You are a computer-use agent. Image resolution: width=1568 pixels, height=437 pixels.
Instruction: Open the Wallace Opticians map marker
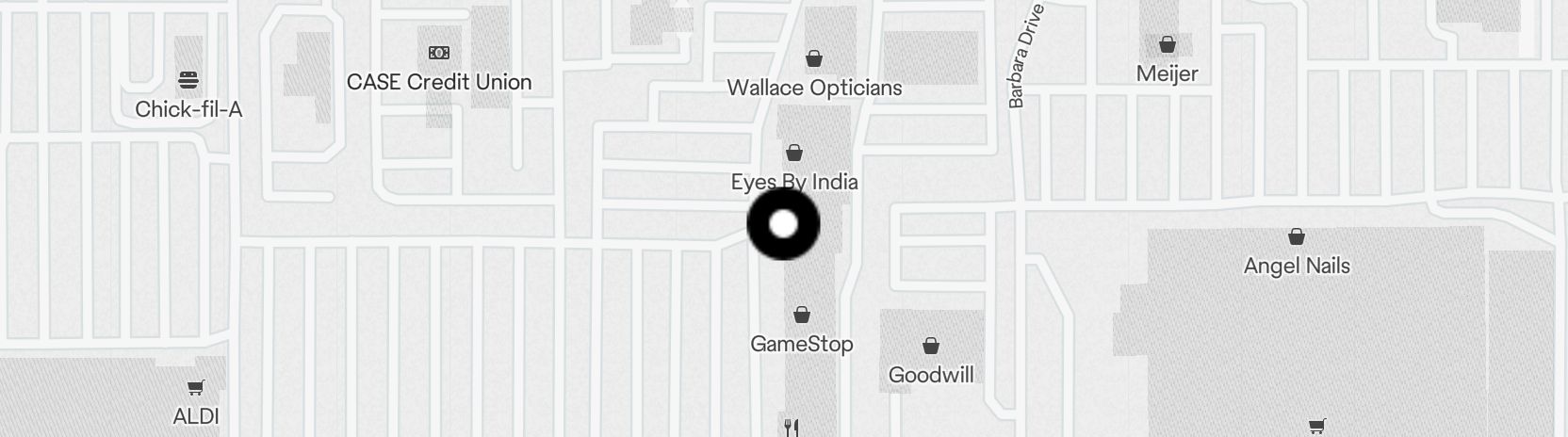(814, 60)
